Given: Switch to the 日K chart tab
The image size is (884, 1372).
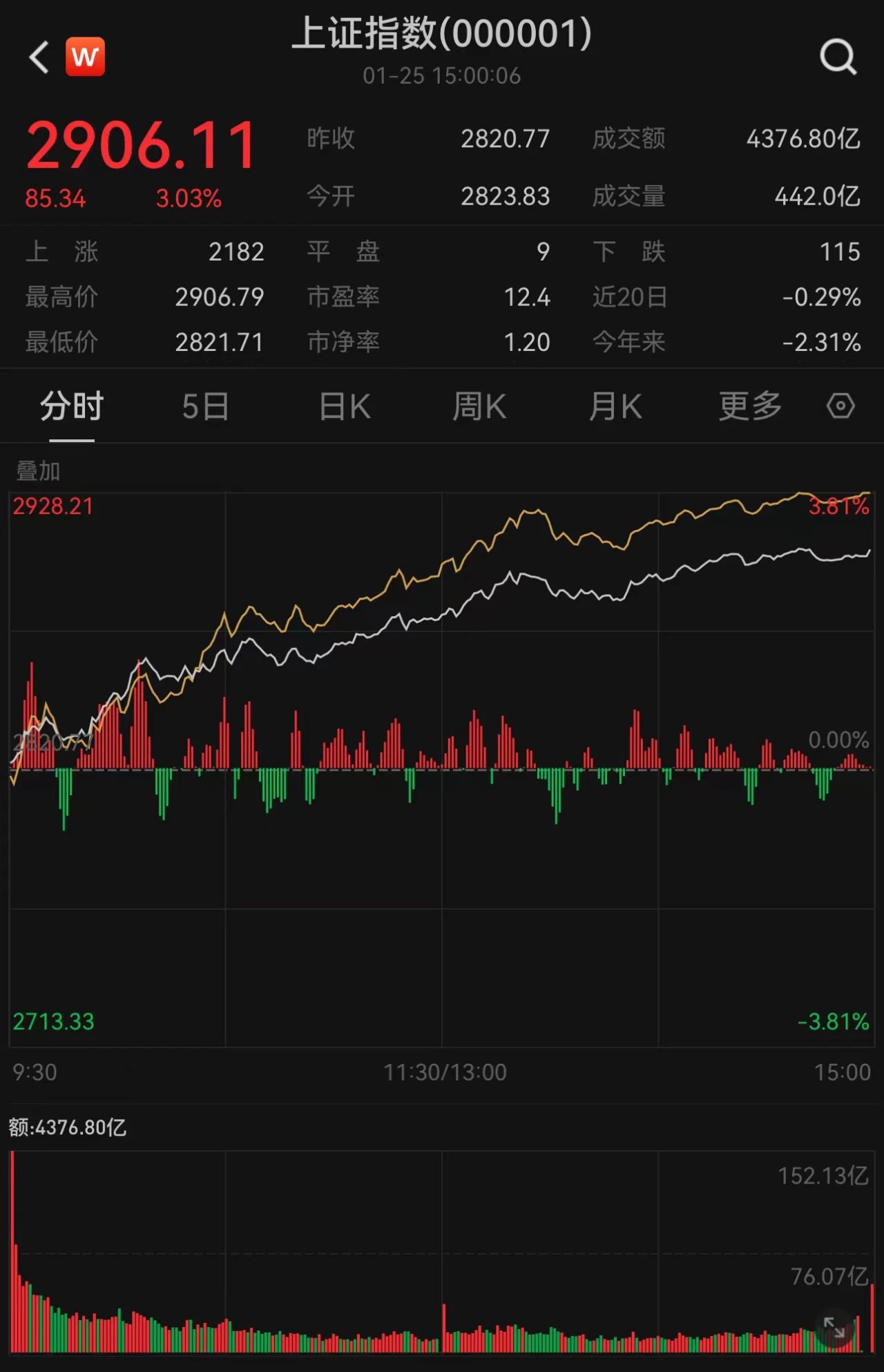Looking at the screenshot, I should pos(345,406).
